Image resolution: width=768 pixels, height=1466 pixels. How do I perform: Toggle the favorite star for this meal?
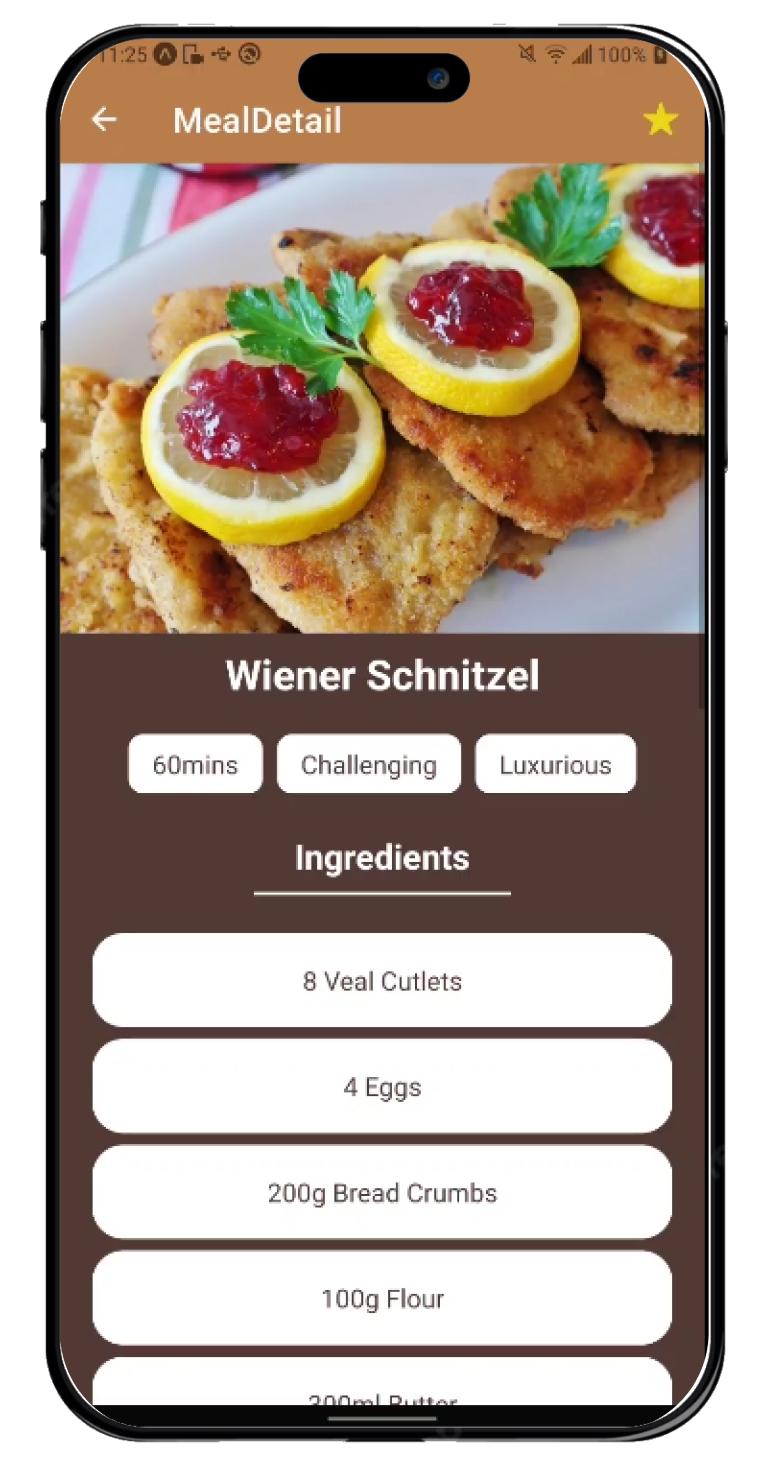pyautogui.click(x=660, y=120)
